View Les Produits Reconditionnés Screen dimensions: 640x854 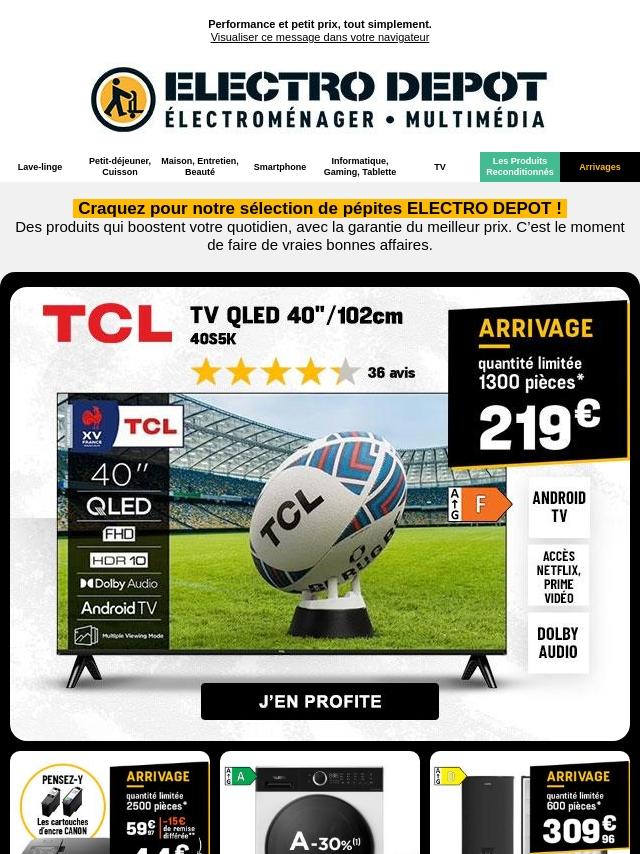coord(520,166)
